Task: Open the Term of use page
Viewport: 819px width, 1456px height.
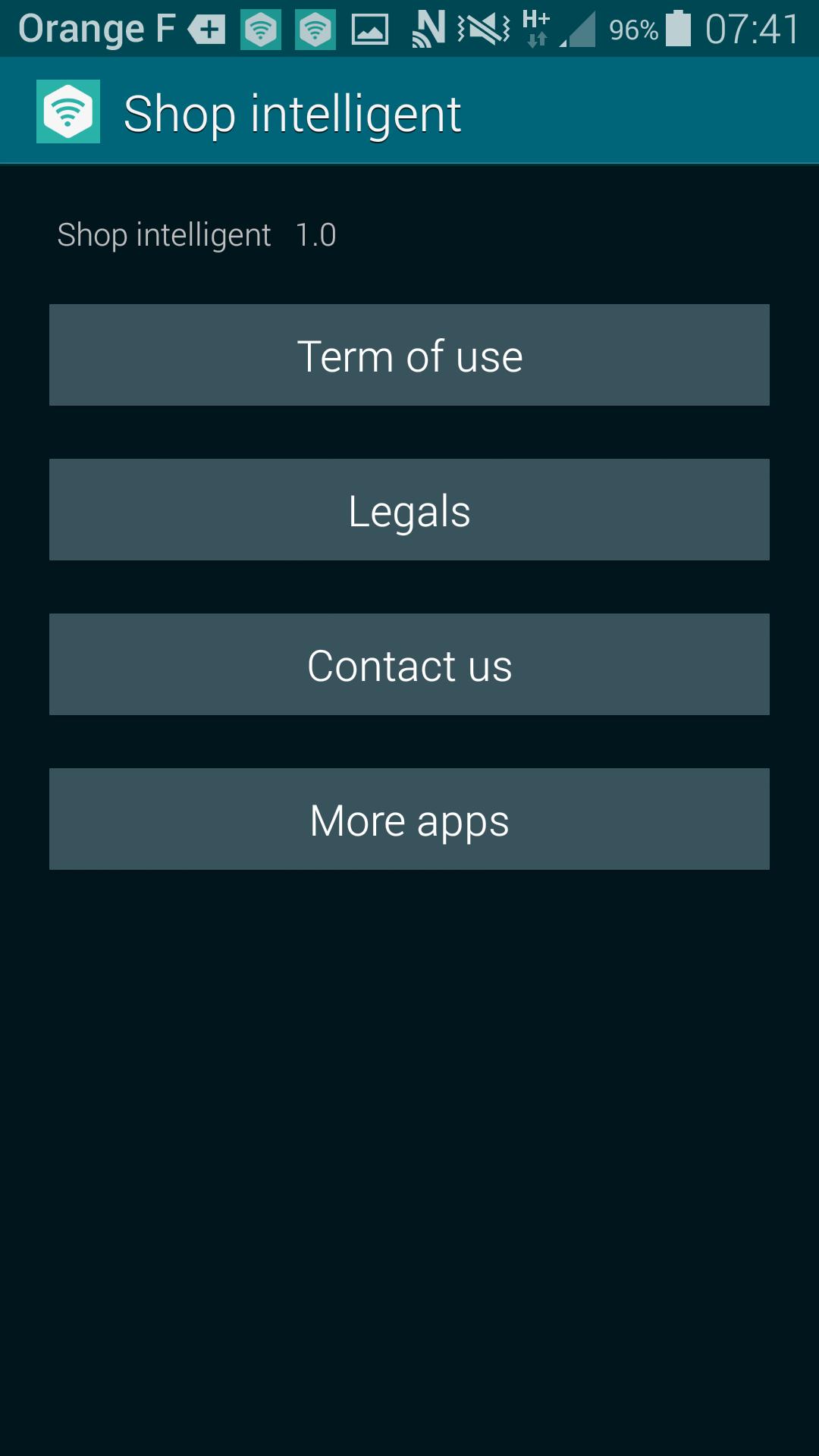Action: pyautogui.click(x=409, y=355)
